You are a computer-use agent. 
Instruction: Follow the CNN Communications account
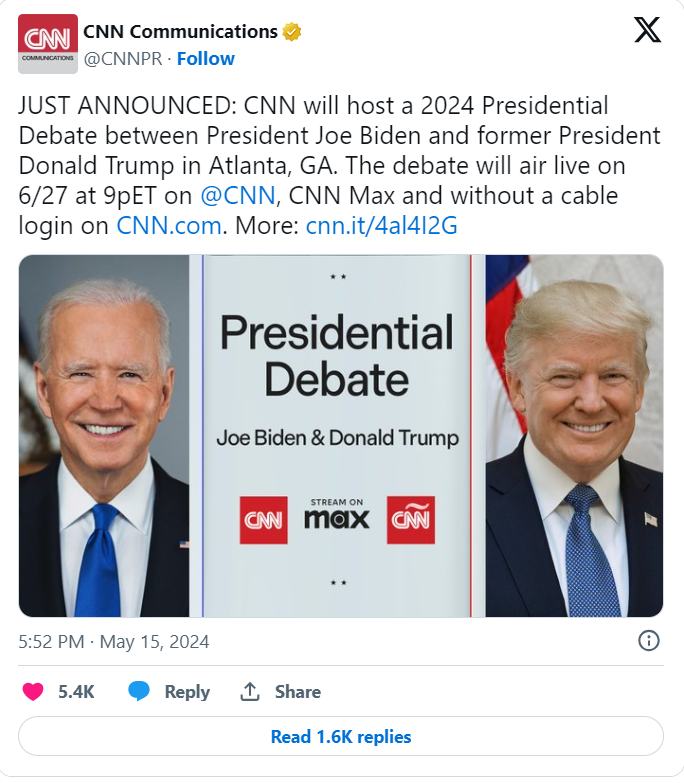[206, 59]
